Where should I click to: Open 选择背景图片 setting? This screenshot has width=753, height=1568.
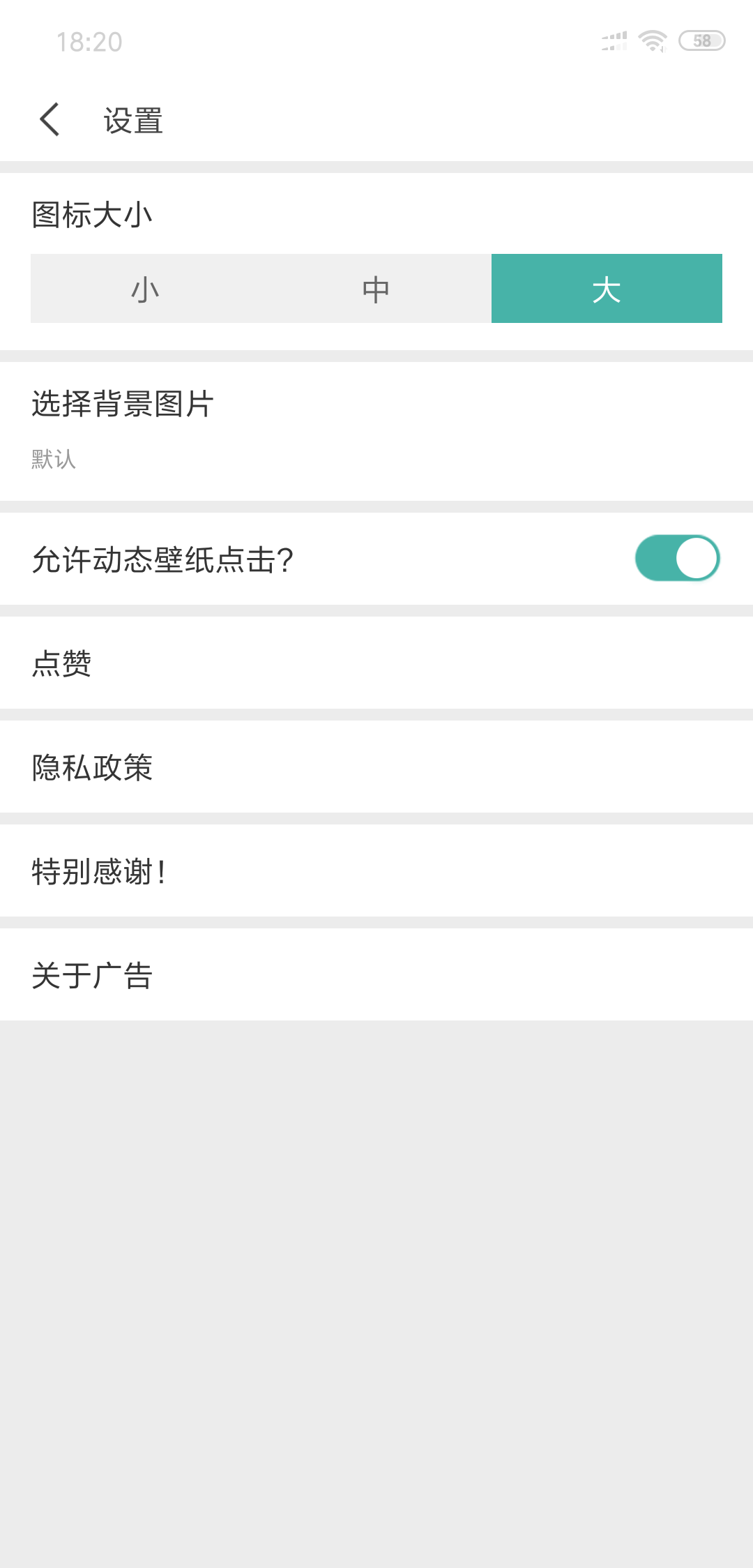point(376,431)
